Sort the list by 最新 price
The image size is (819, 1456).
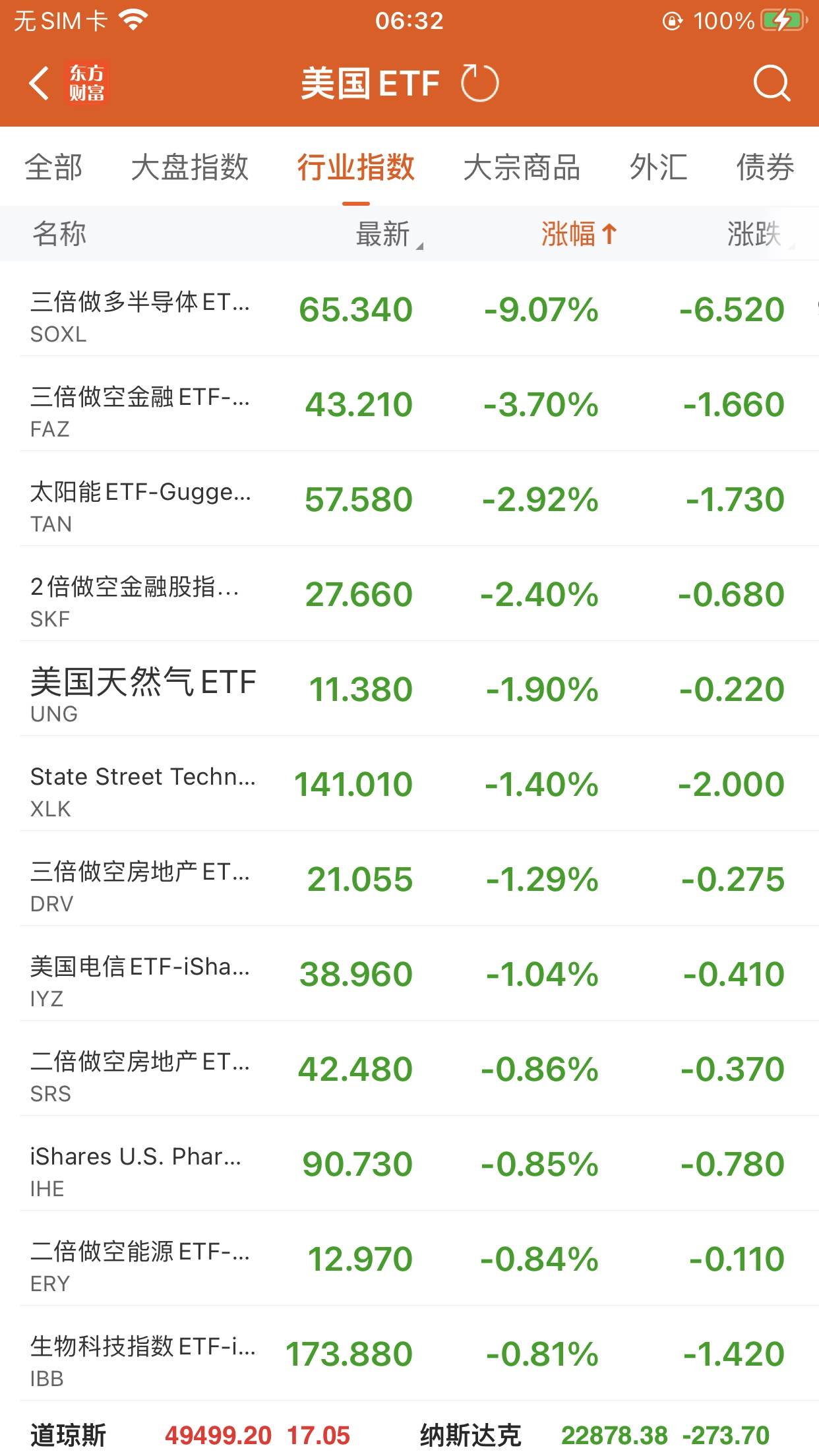[x=384, y=234]
